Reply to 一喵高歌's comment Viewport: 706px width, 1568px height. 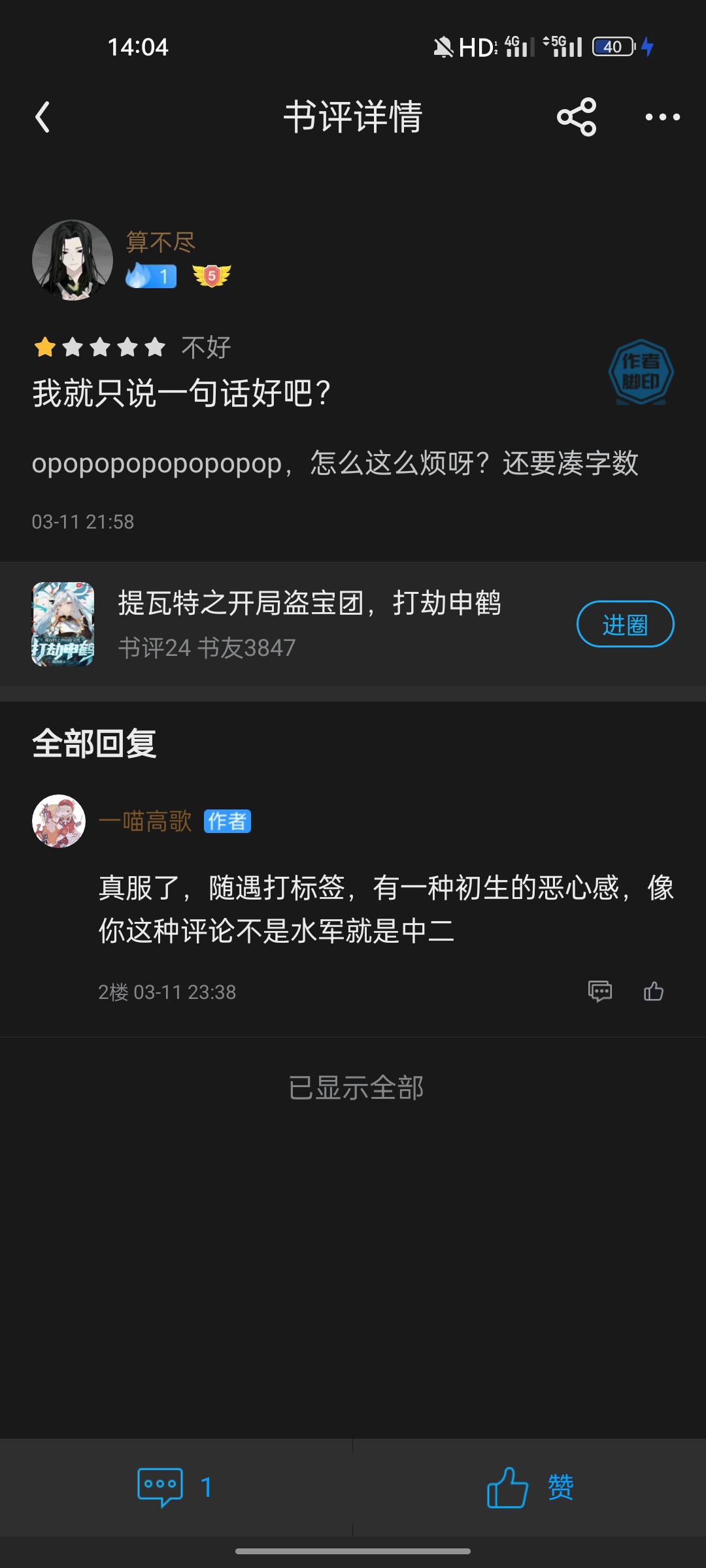pos(599,991)
